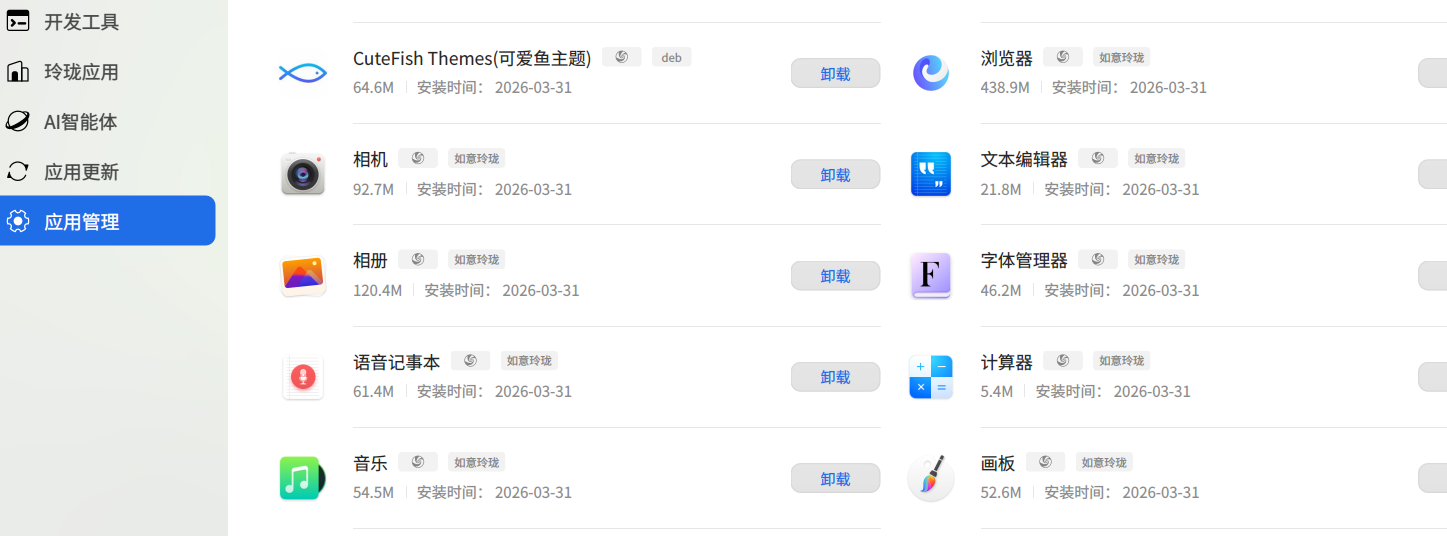This screenshot has width=1447, height=536.
Task: Remove 语音记事本 with its 卸载 button
Action: pos(835,377)
